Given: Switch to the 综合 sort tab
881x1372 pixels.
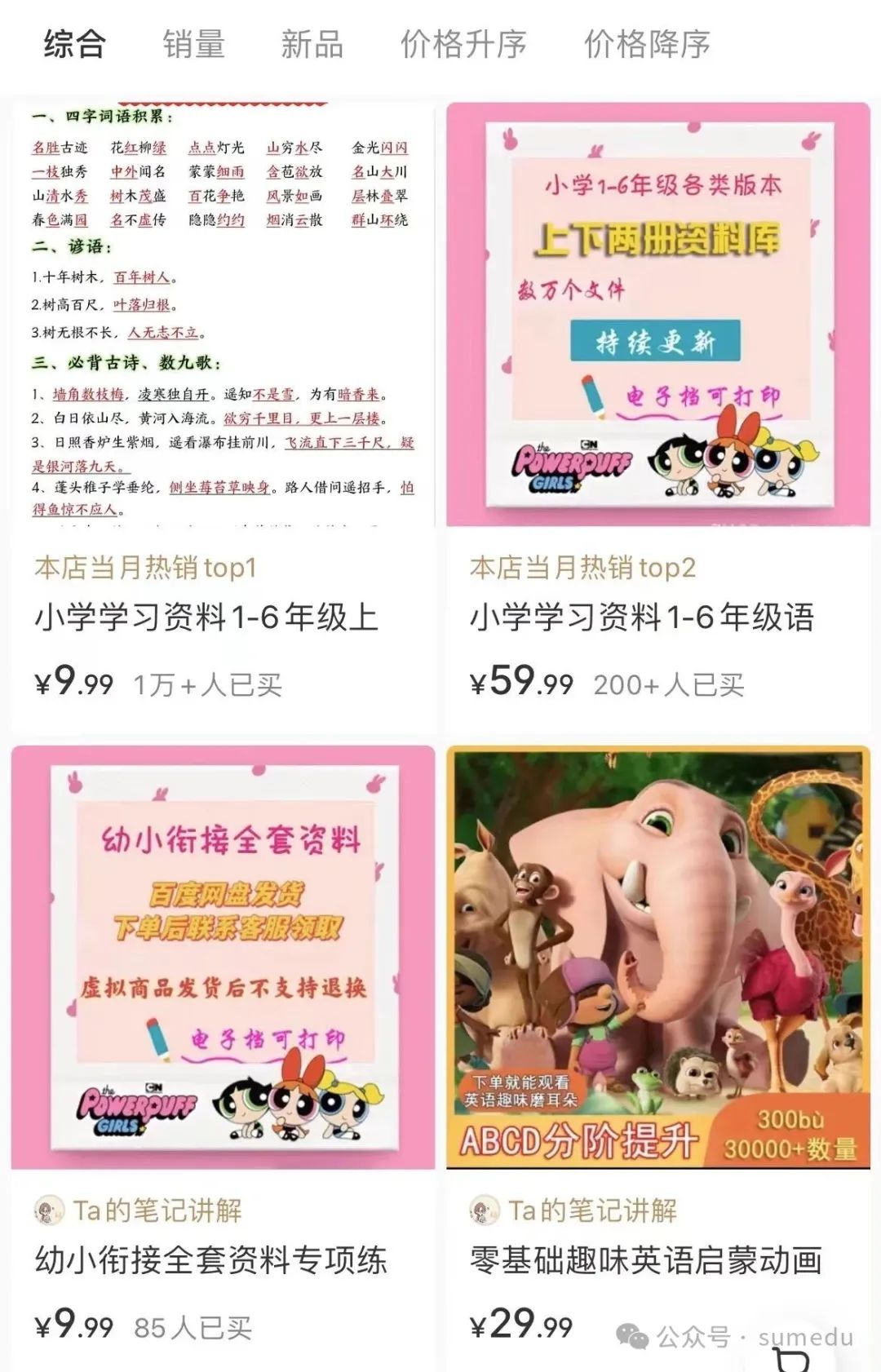Looking at the screenshot, I should [x=74, y=44].
